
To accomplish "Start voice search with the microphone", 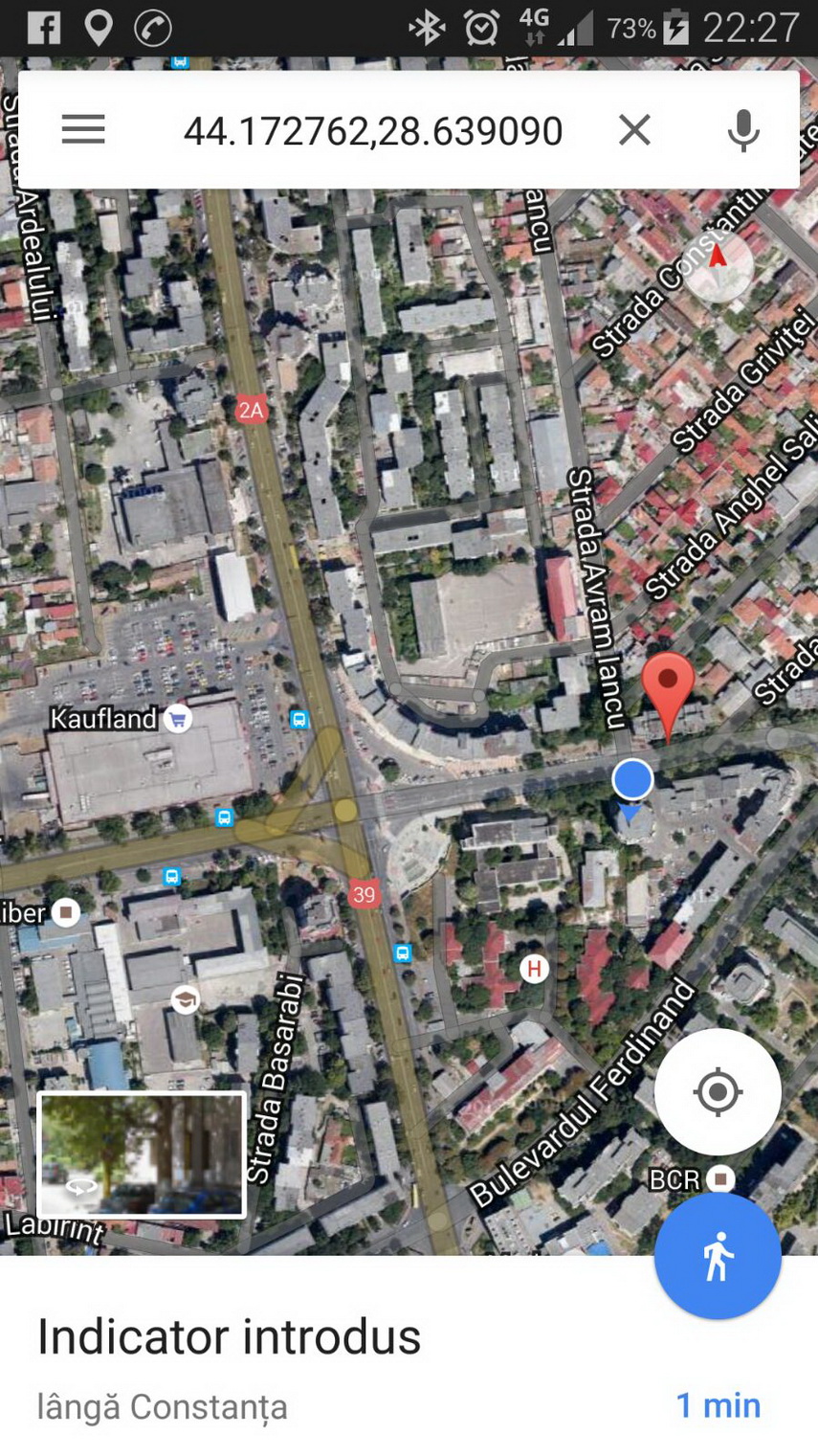I will (x=742, y=130).
